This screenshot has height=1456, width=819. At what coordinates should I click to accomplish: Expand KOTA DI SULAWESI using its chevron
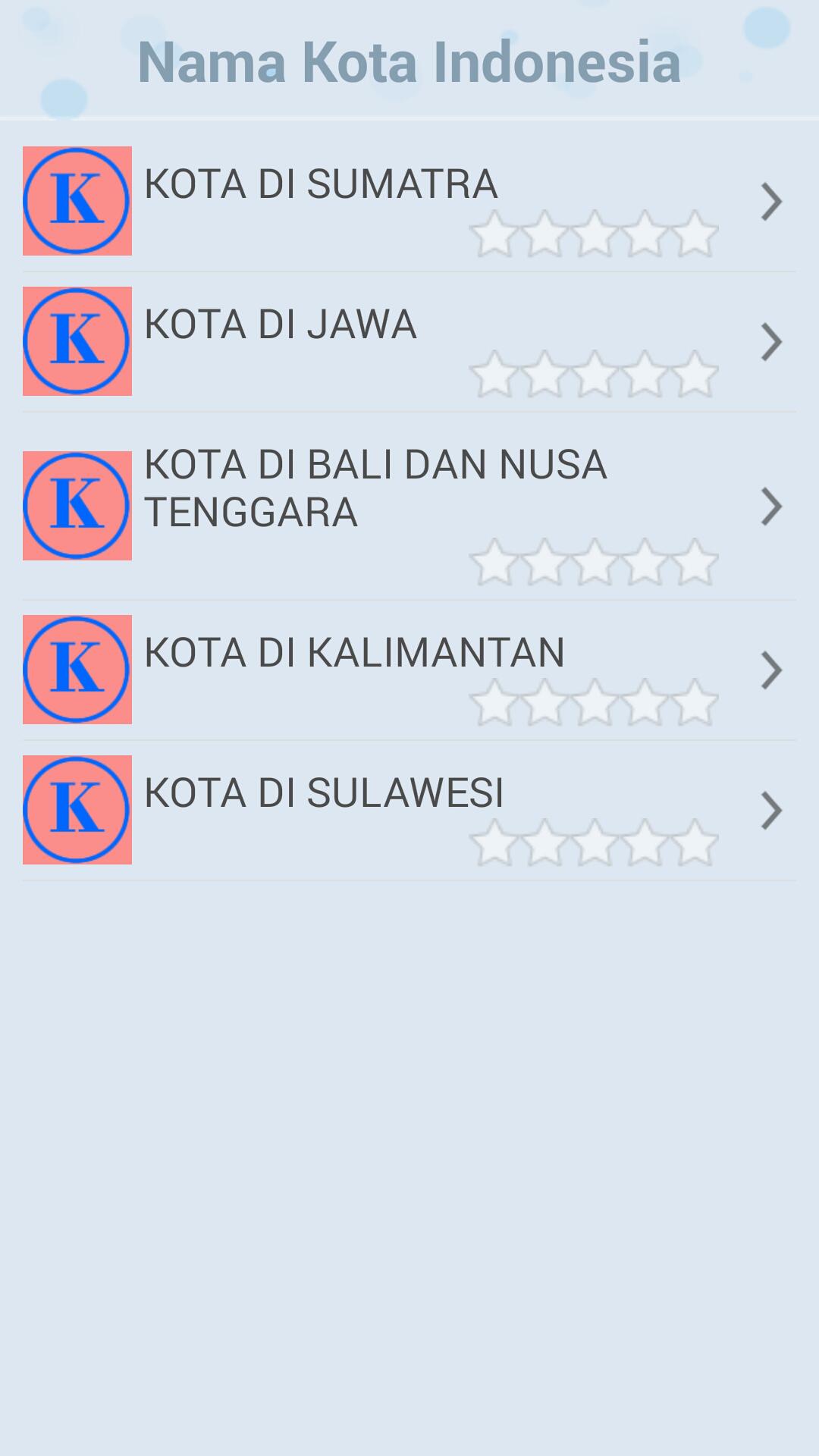772,808
